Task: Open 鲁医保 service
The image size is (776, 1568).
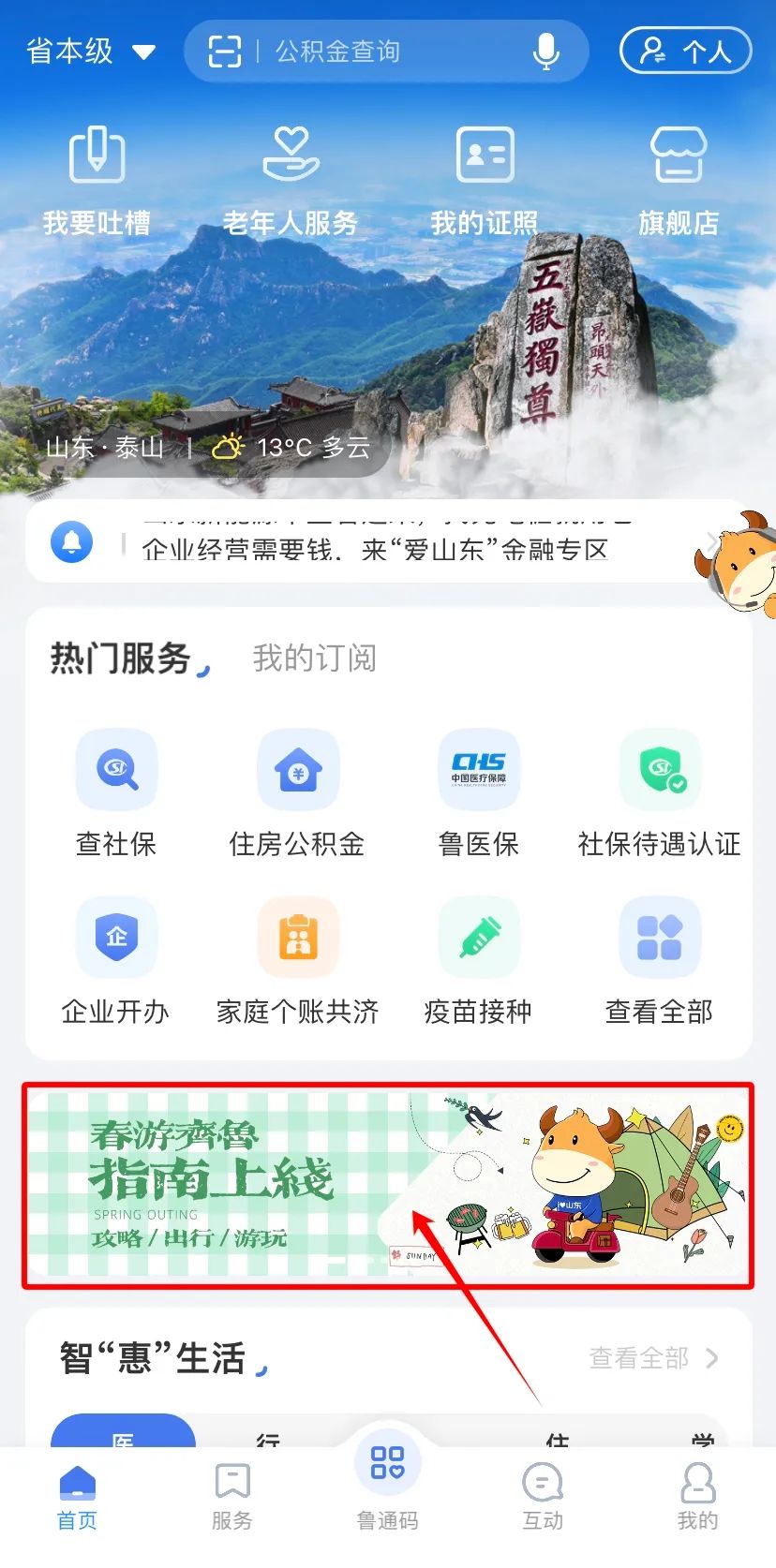Action: (478, 792)
